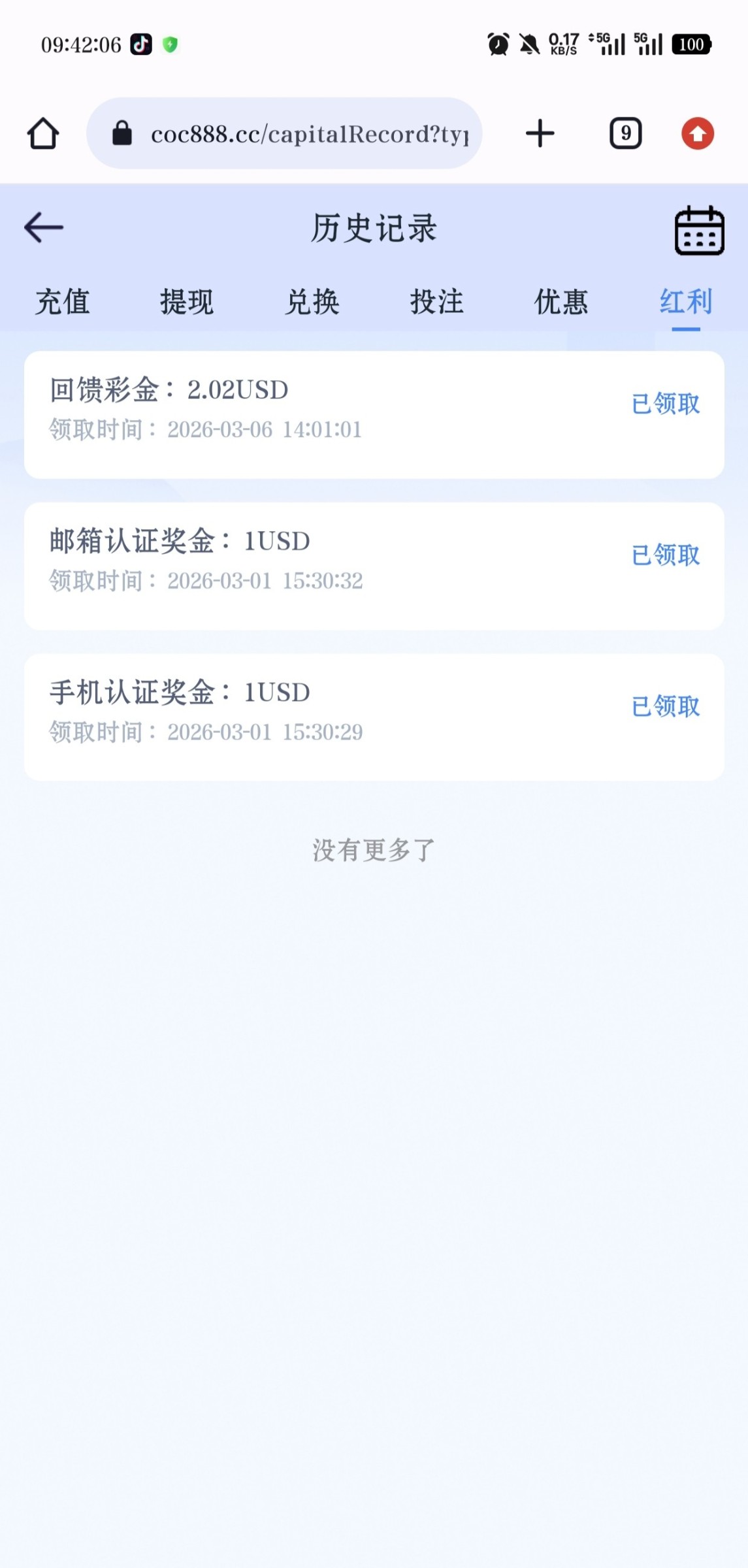
Task: Select the 红利 tab
Action: click(x=685, y=302)
